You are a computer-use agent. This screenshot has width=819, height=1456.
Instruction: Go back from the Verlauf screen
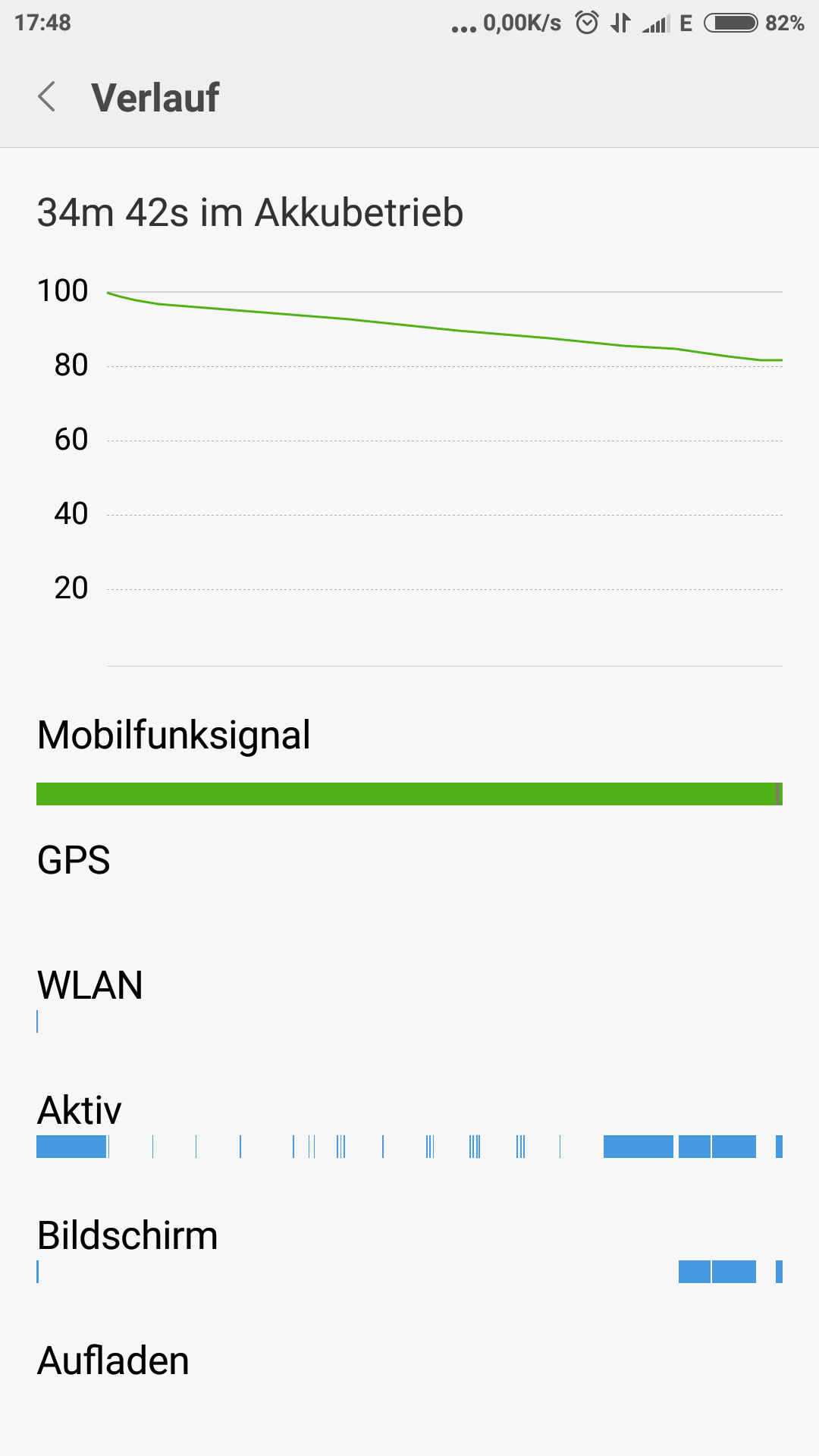point(47,97)
